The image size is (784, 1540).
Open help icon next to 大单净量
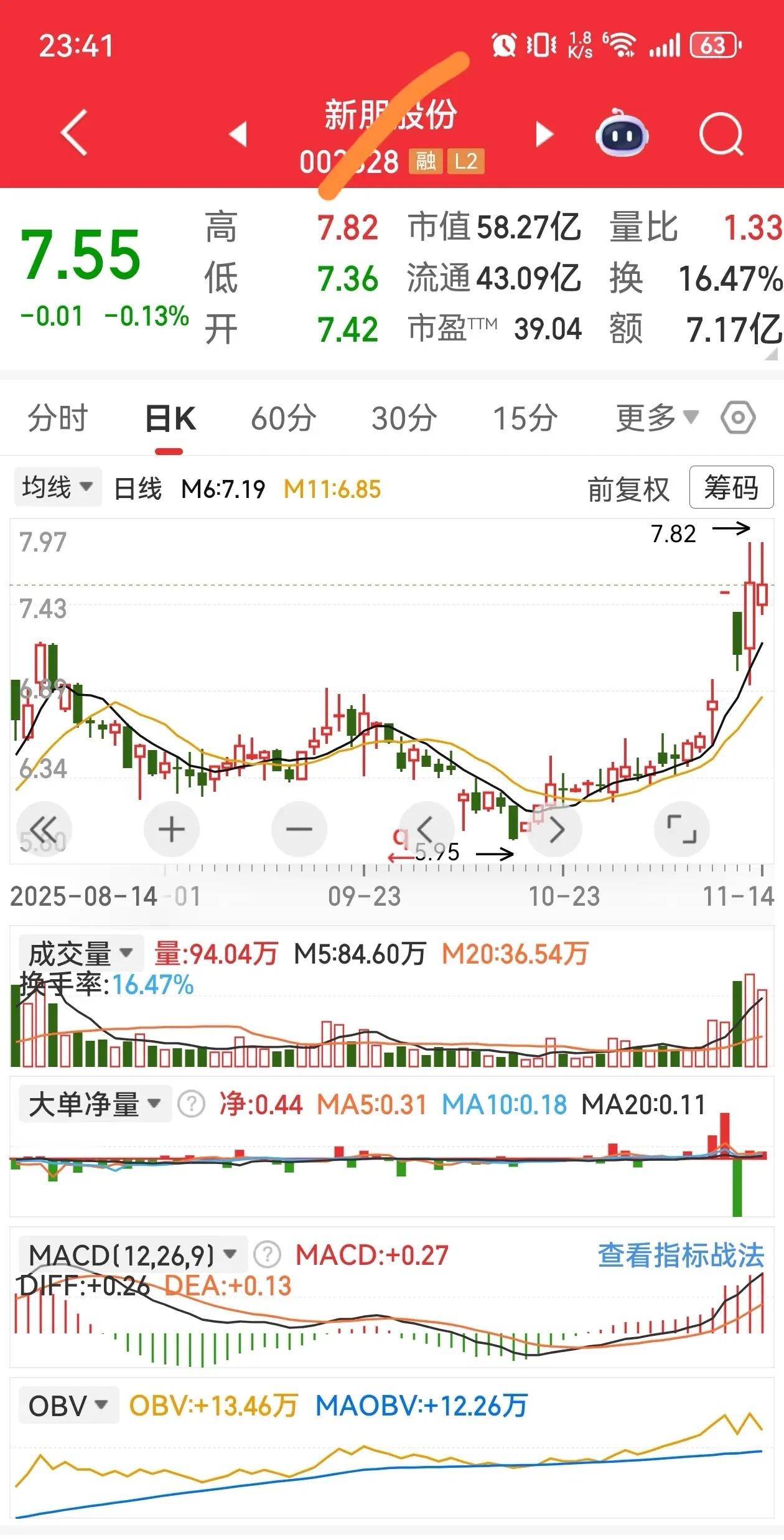[x=190, y=1103]
